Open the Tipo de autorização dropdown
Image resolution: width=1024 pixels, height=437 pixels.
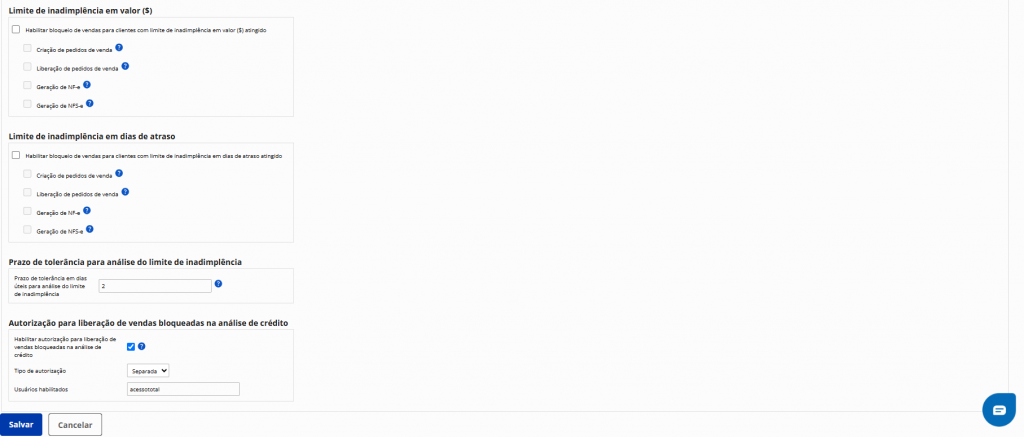click(151, 371)
